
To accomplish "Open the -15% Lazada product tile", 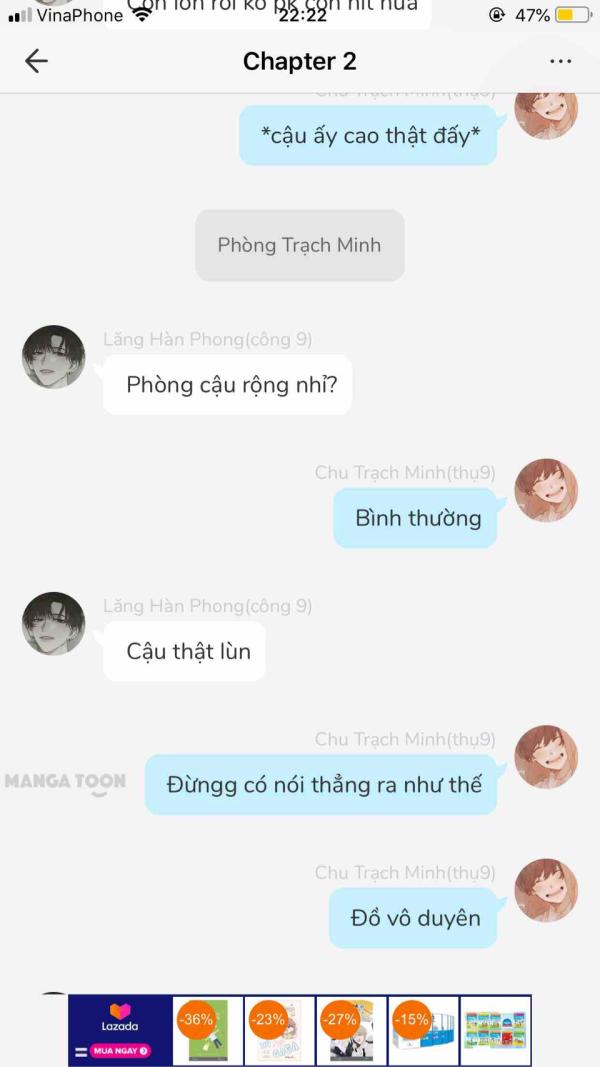I will click(423, 1030).
